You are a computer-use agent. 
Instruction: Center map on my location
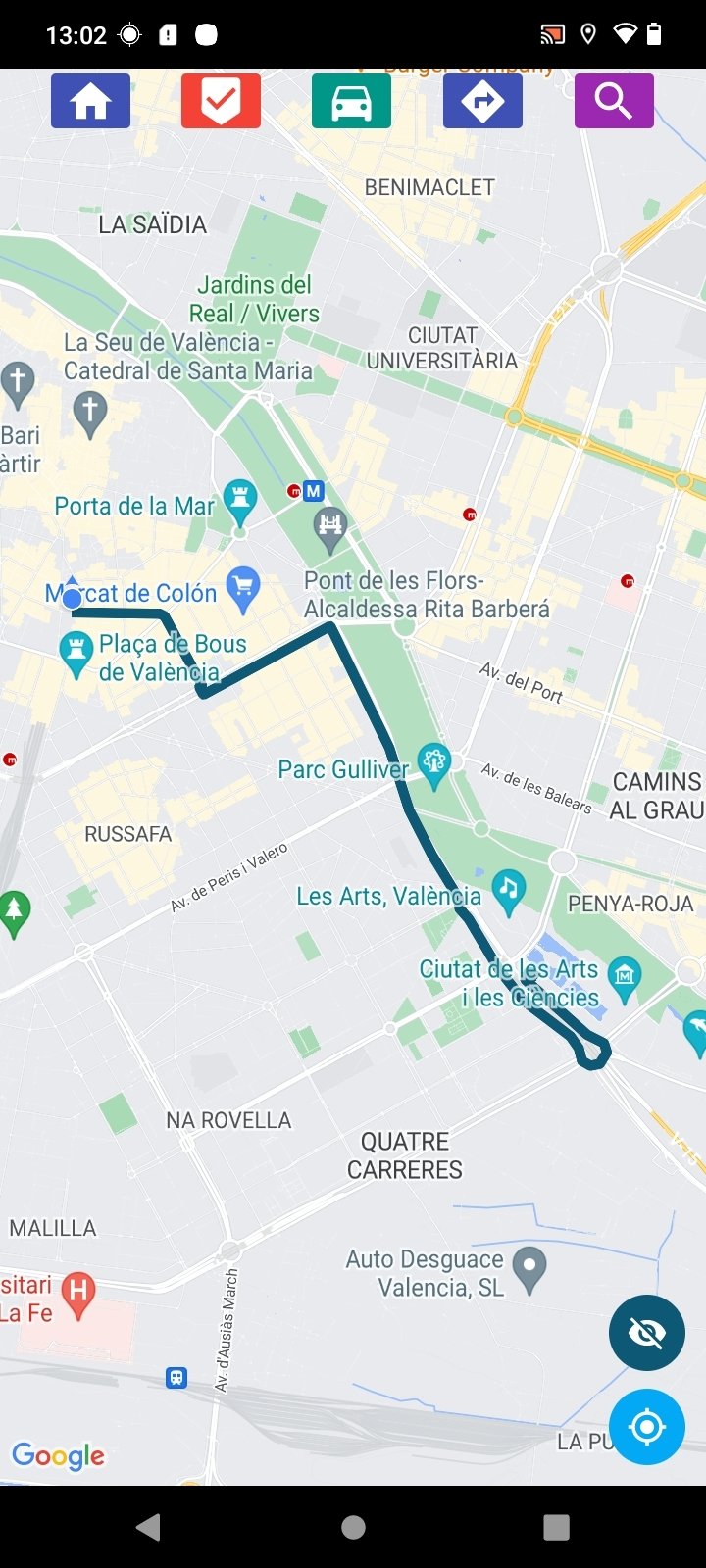pos(647,1427)
